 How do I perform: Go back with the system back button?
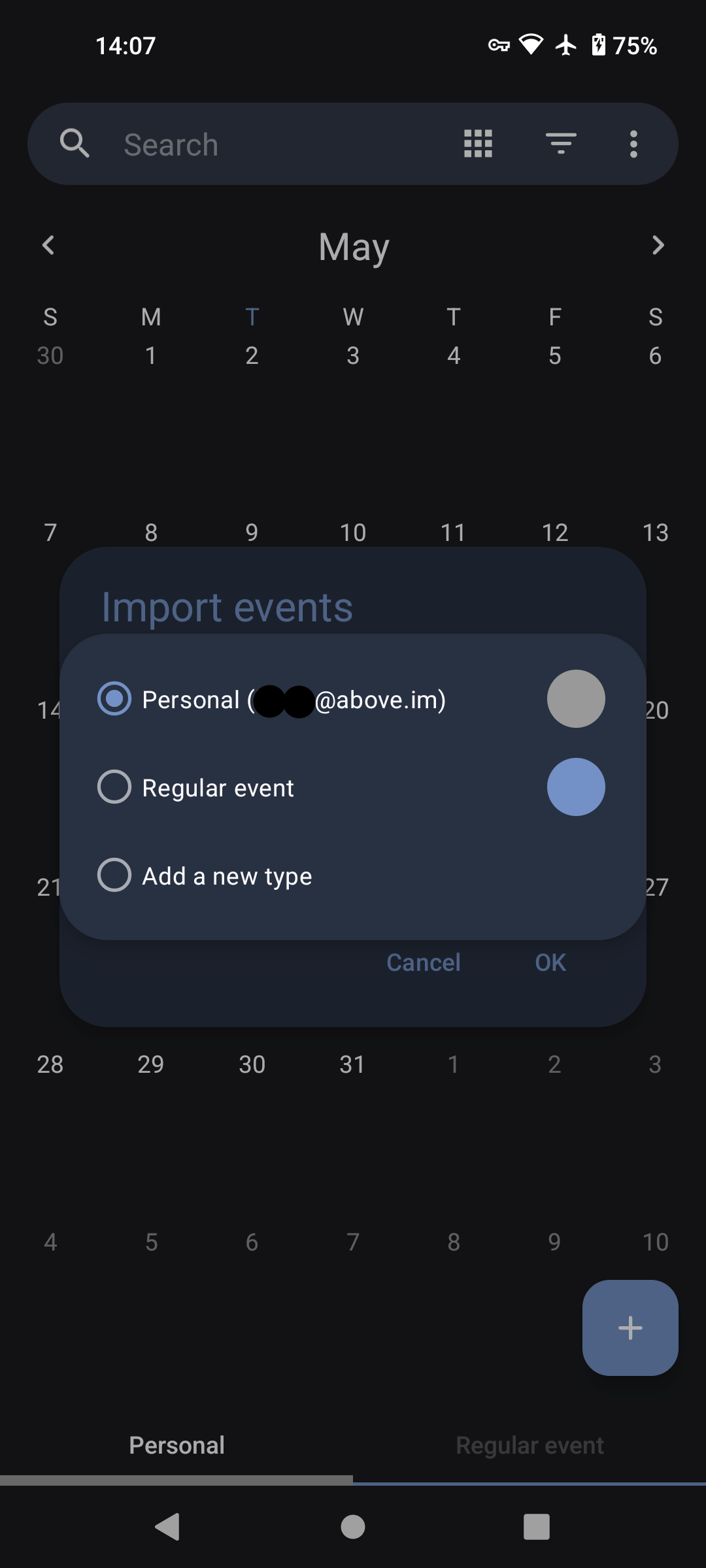167,1527
